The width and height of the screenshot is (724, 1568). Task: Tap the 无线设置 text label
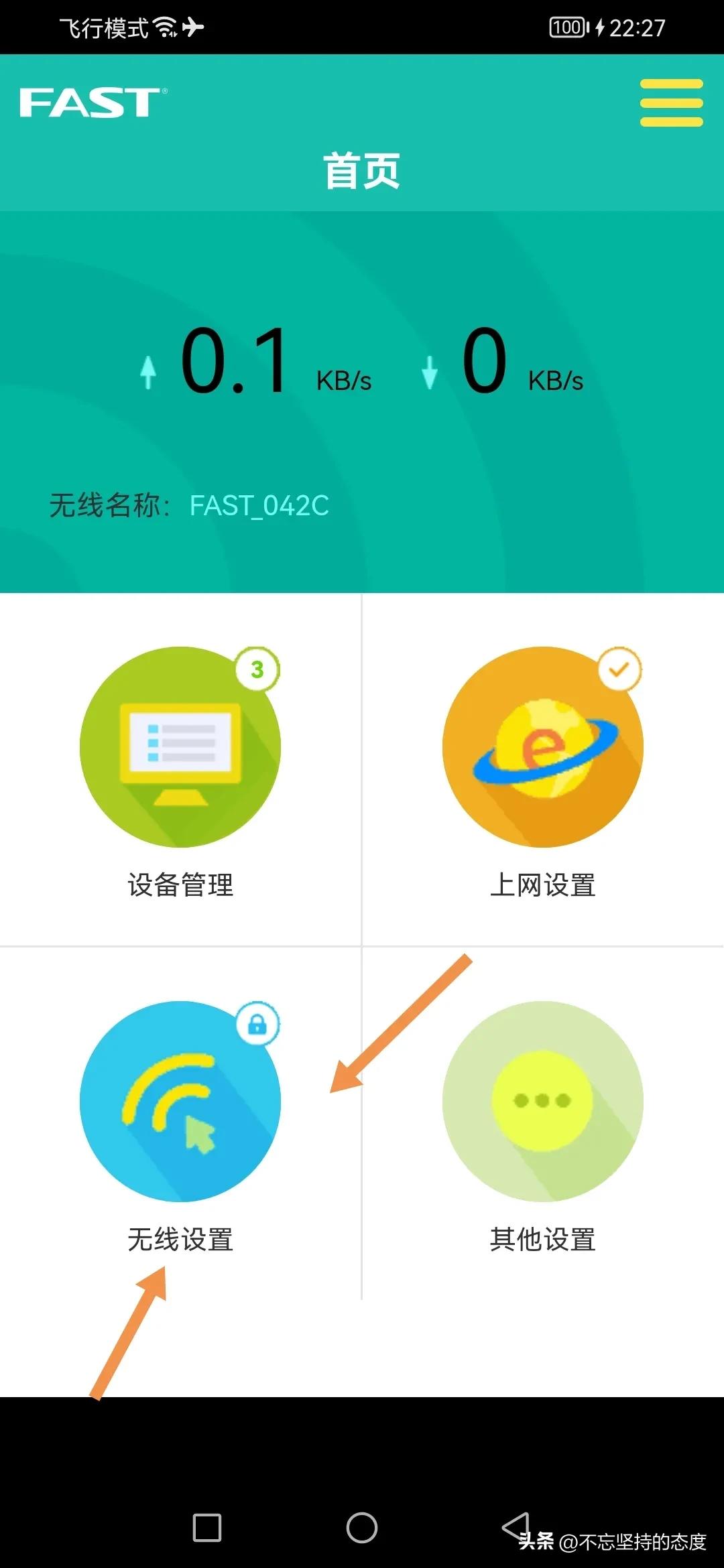click(181, 1235)
